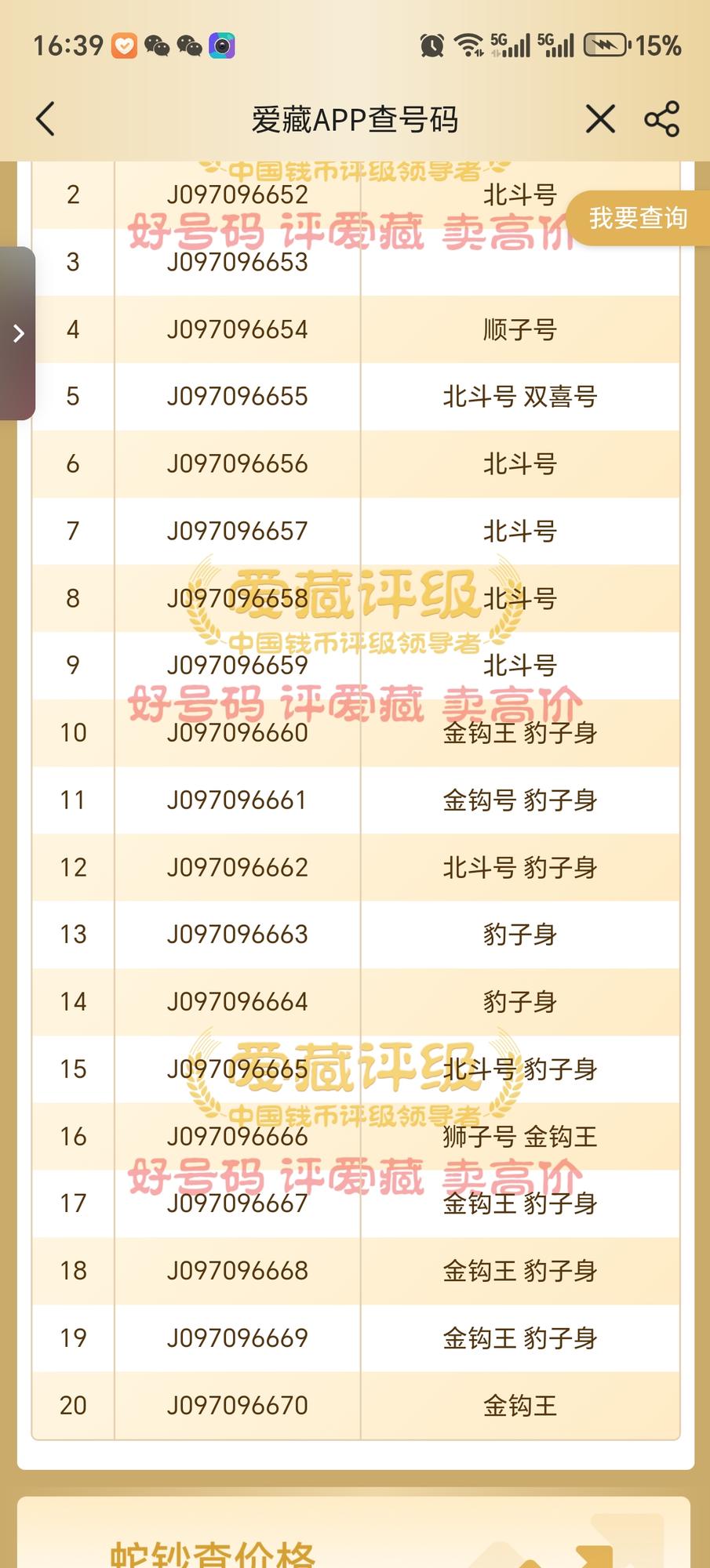Screen dimensions: 710x1568
Task: Go back using the top-left arrow
Action: [46, 119]
